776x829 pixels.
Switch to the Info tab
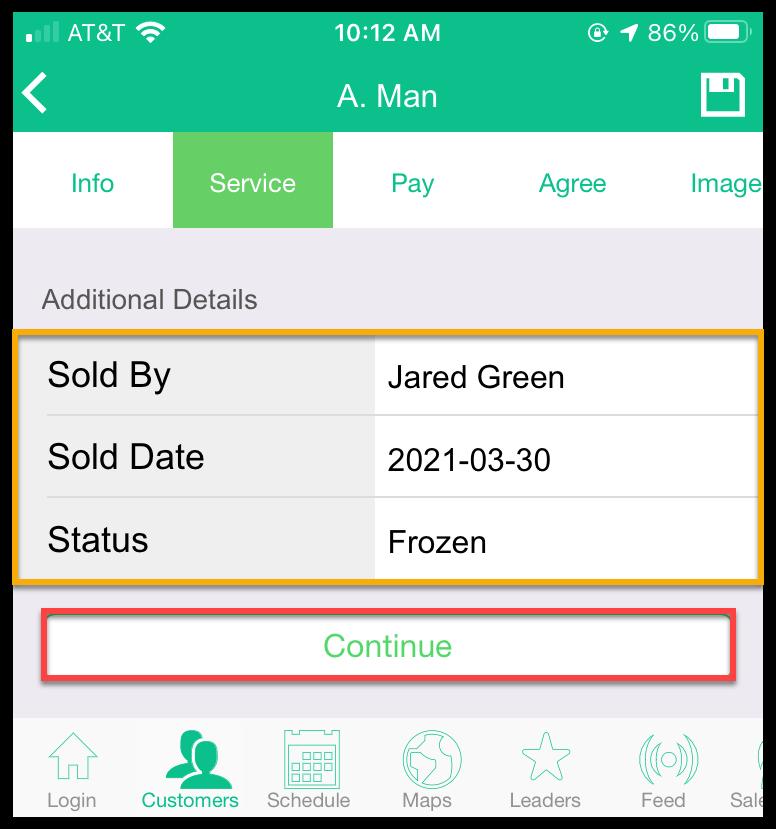tap(92, 183)
